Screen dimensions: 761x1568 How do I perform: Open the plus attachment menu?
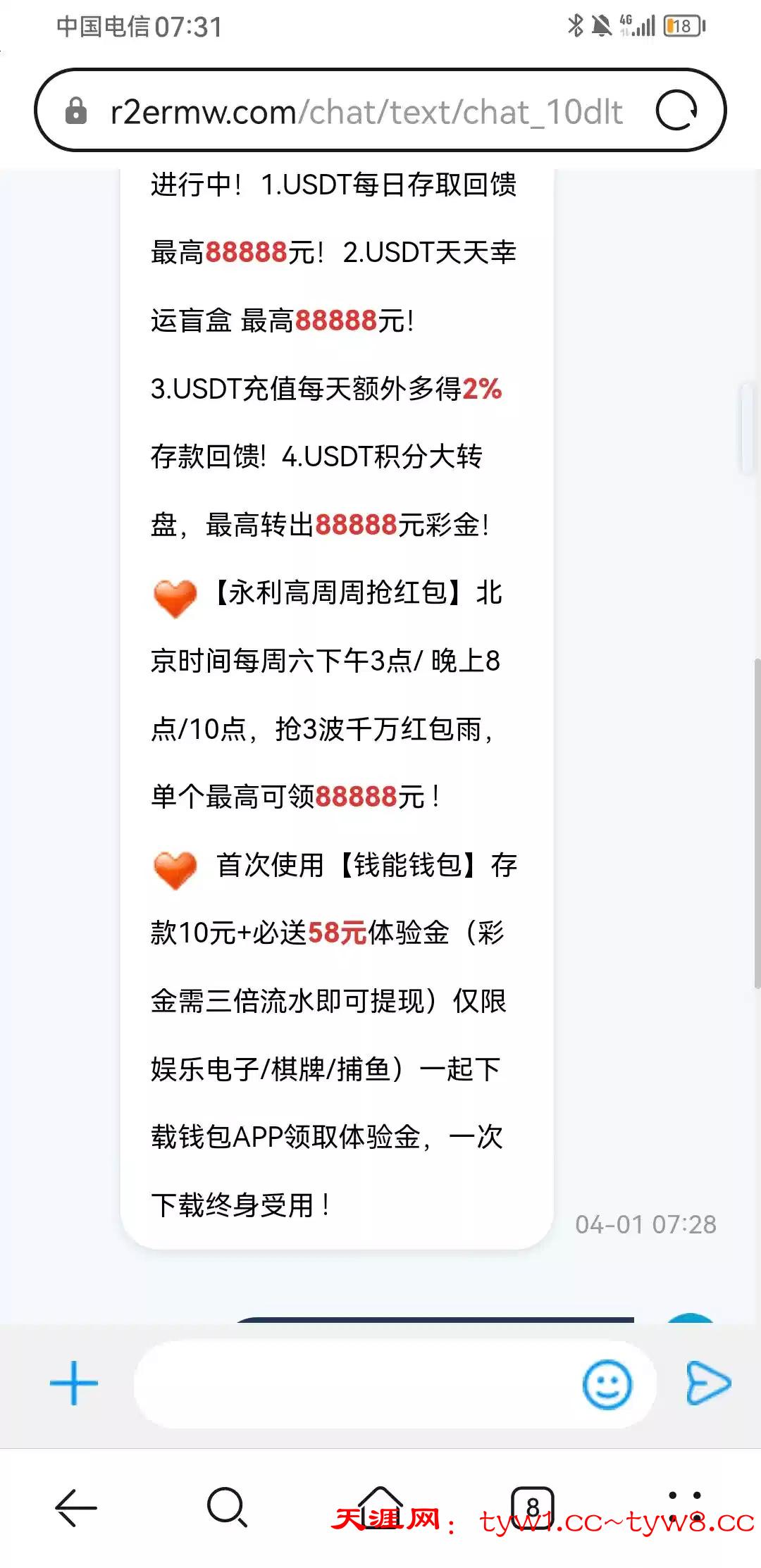coord(74,1383)
